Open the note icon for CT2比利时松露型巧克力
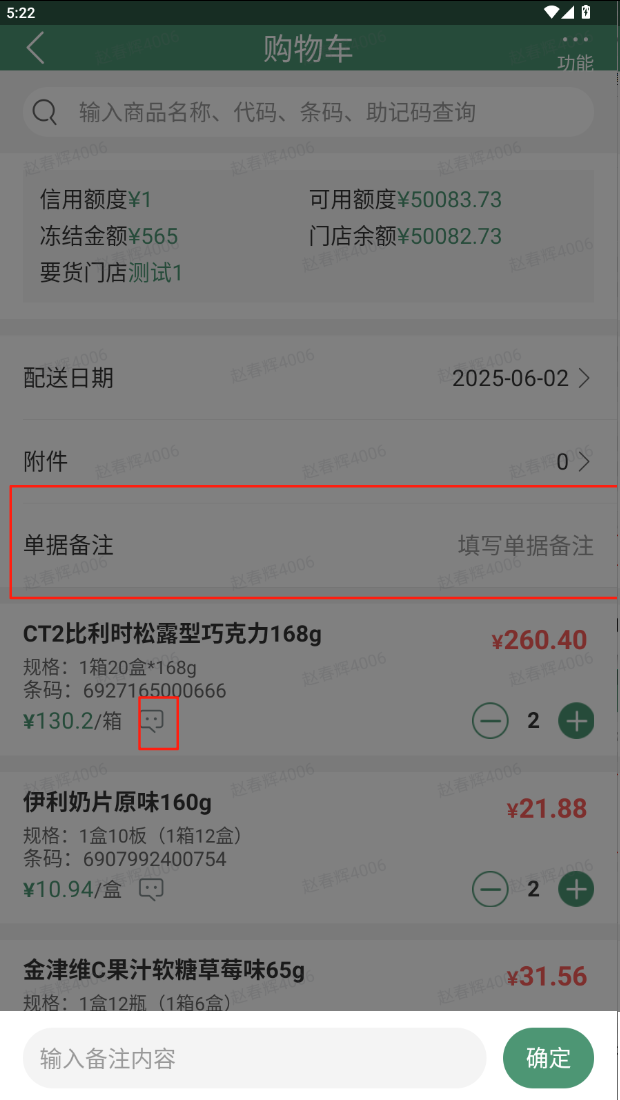 click(152, 720)
